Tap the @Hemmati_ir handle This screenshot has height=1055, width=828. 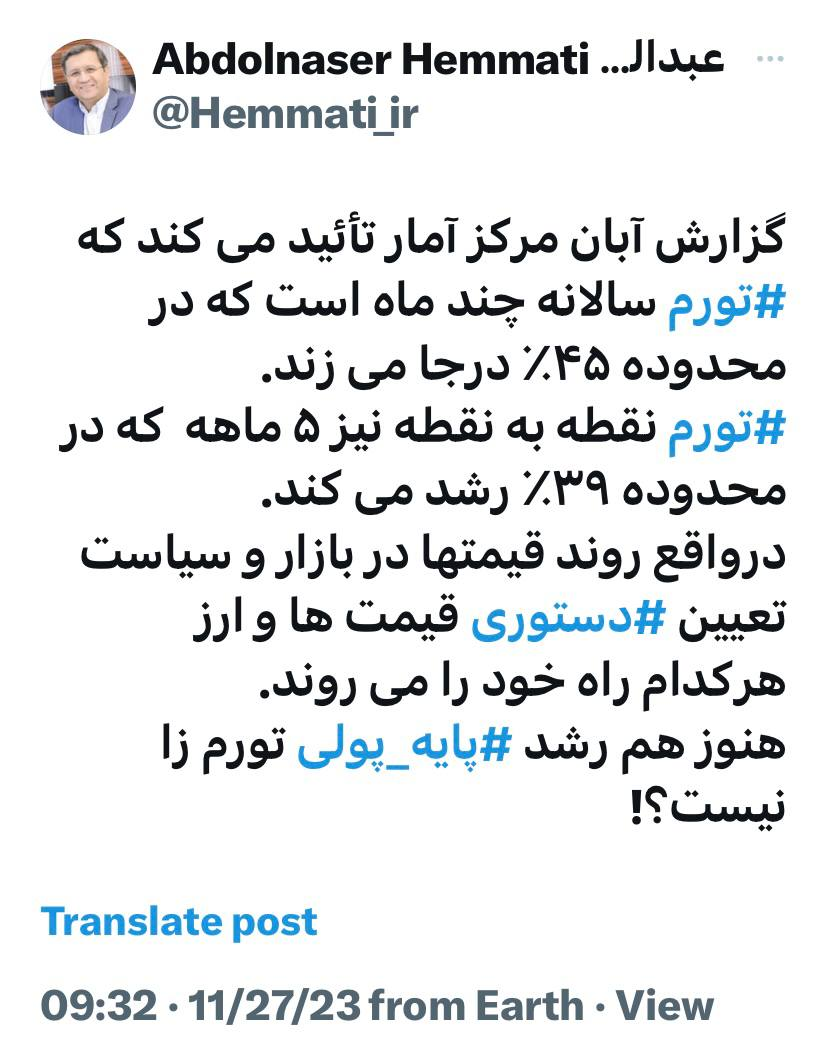[x=285, y=114]
